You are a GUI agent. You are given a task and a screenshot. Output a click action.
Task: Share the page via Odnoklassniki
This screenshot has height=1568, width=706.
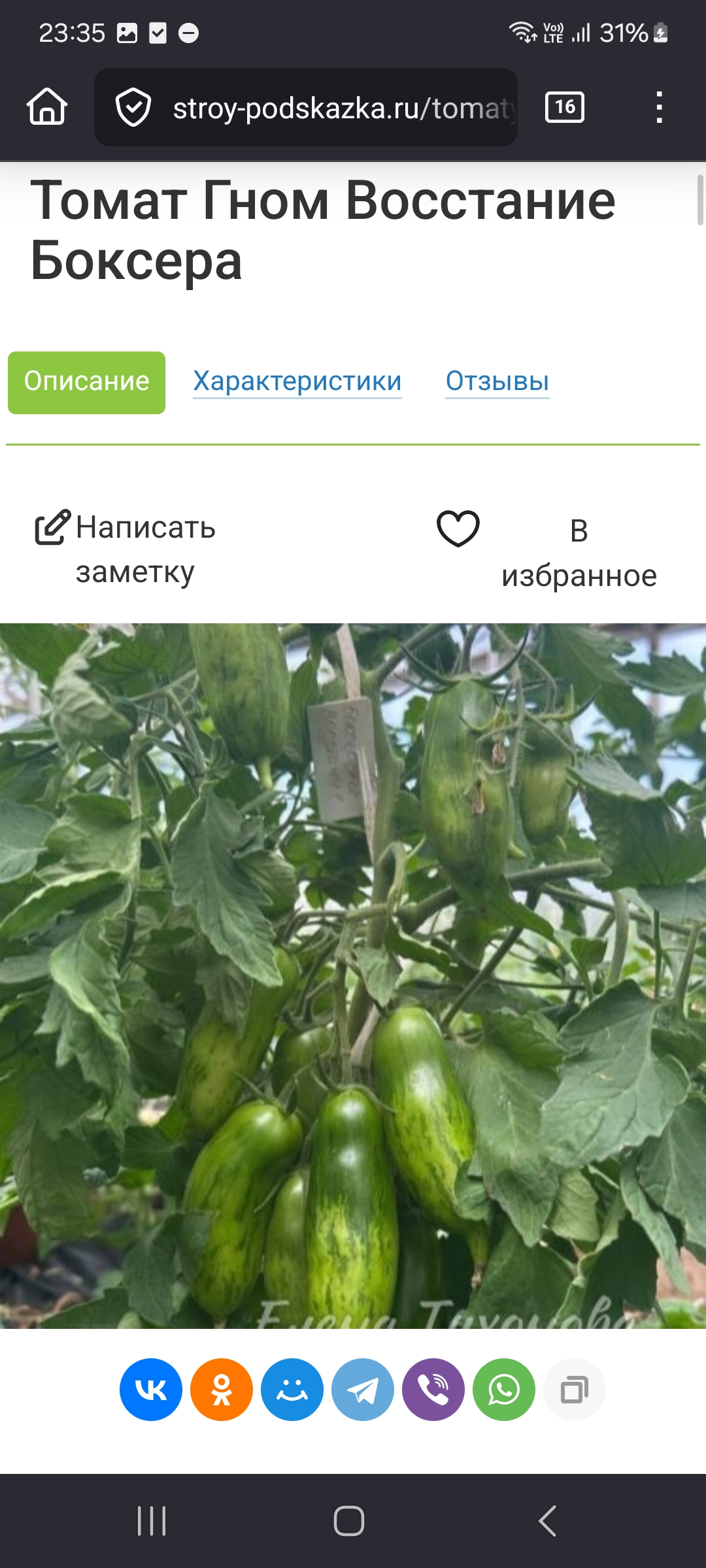[x=222, y=1390]
